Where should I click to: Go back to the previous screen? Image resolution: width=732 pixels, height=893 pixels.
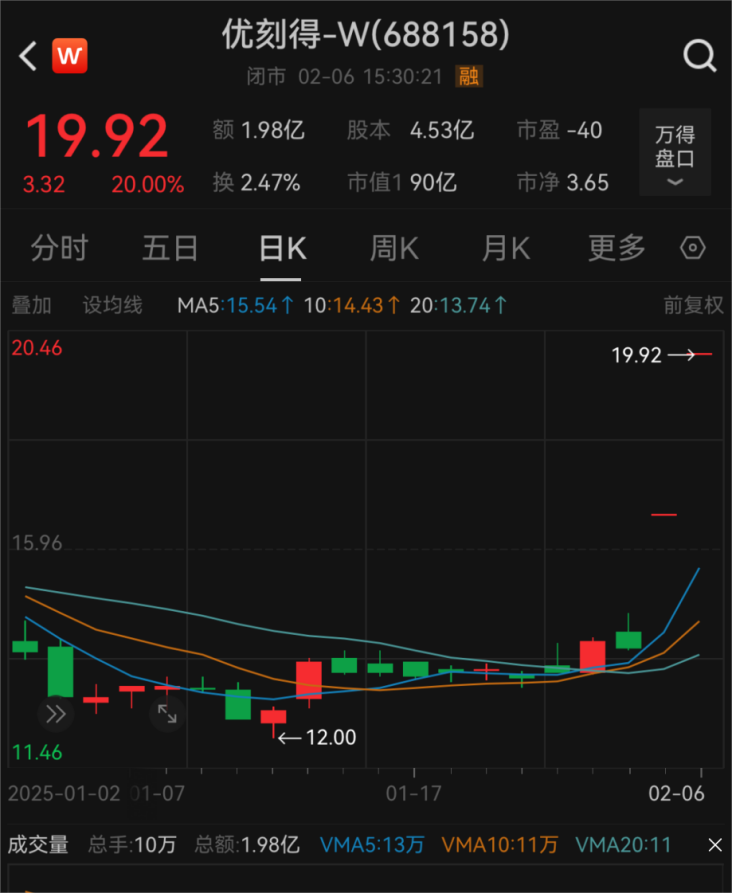click(28, 56)
